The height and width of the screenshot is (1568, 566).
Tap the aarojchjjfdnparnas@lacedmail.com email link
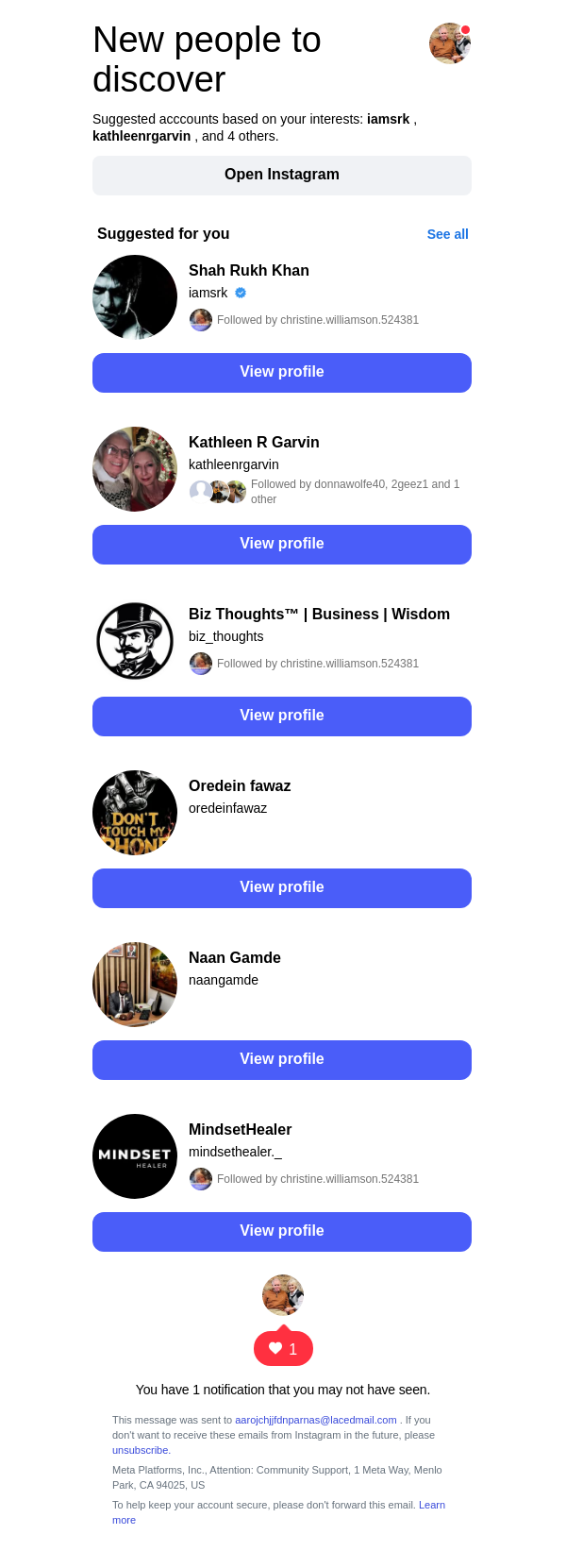click(x=315, y=1420)
